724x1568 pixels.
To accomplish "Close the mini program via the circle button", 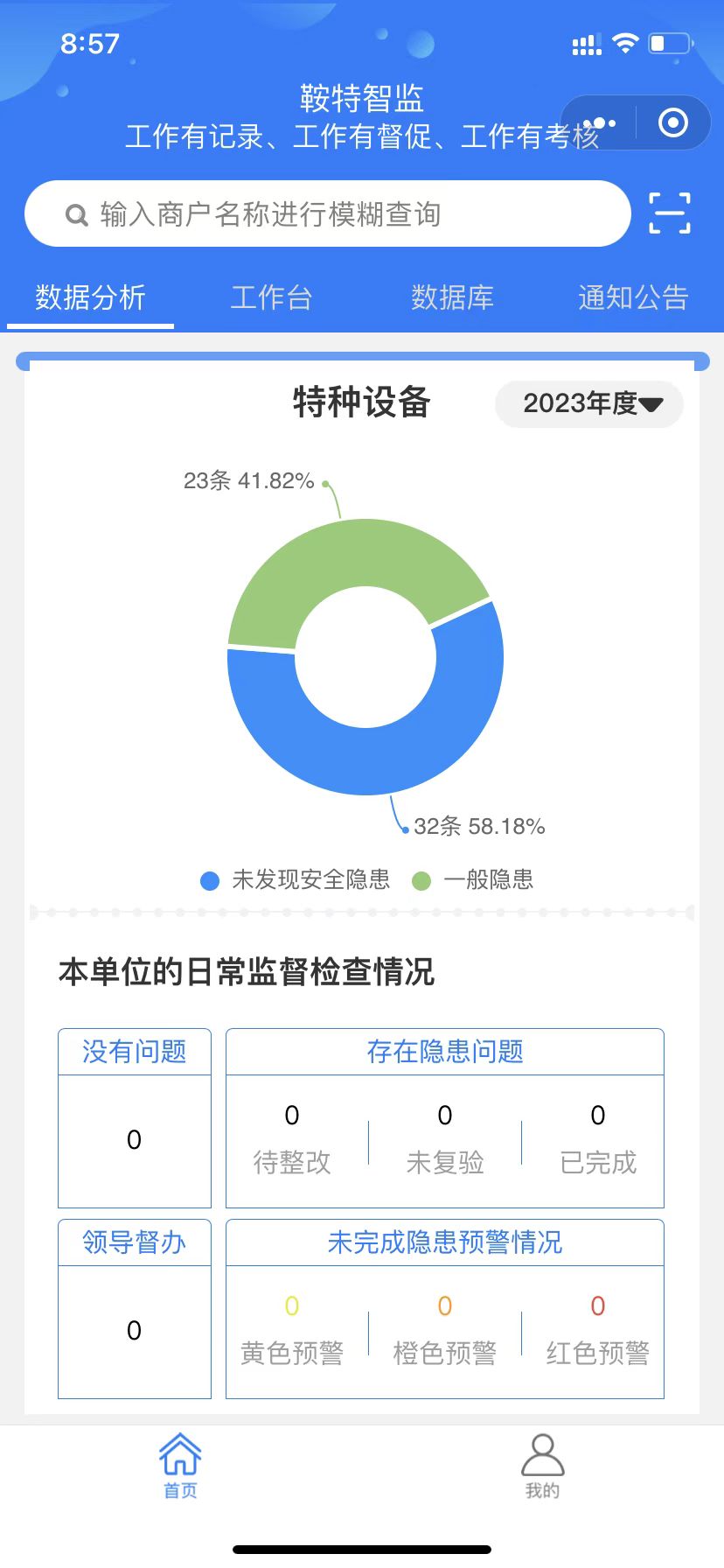I will [673, 123].
